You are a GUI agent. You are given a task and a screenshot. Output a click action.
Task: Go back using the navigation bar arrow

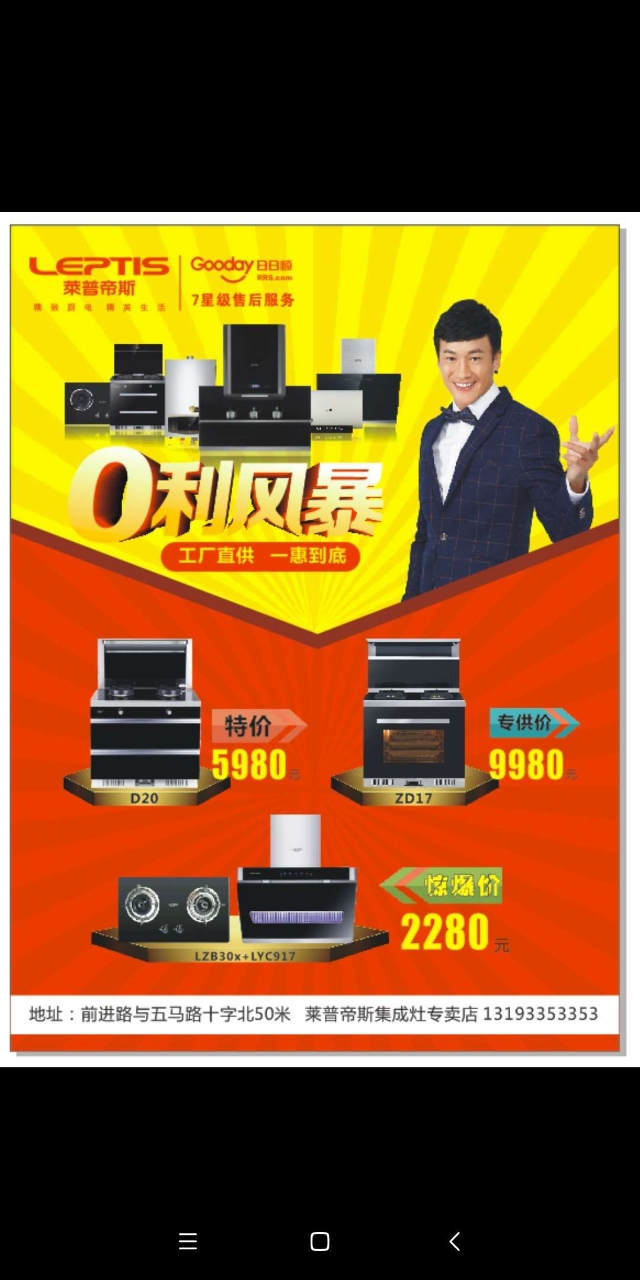454,1241
